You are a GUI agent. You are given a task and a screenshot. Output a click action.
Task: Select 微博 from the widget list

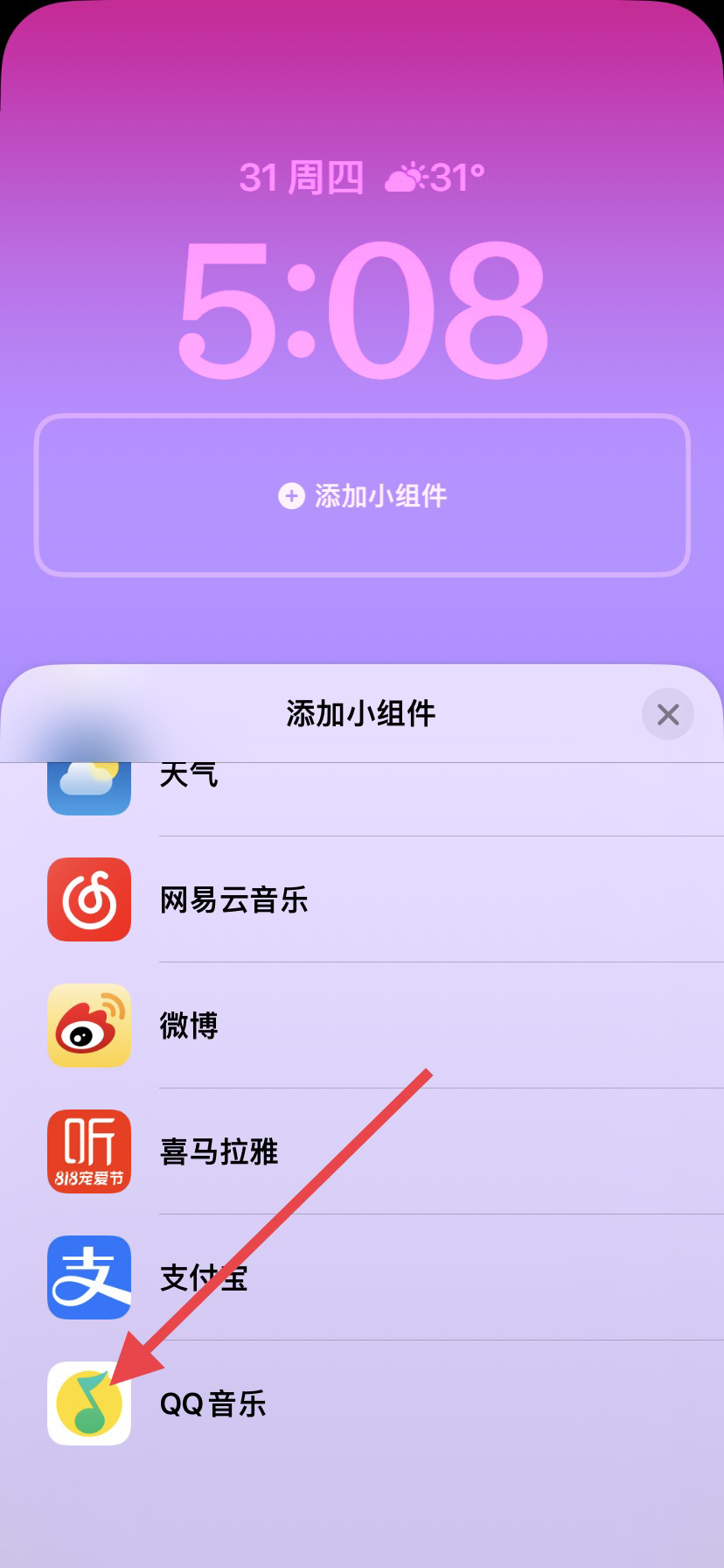[x=189, y=1025]
